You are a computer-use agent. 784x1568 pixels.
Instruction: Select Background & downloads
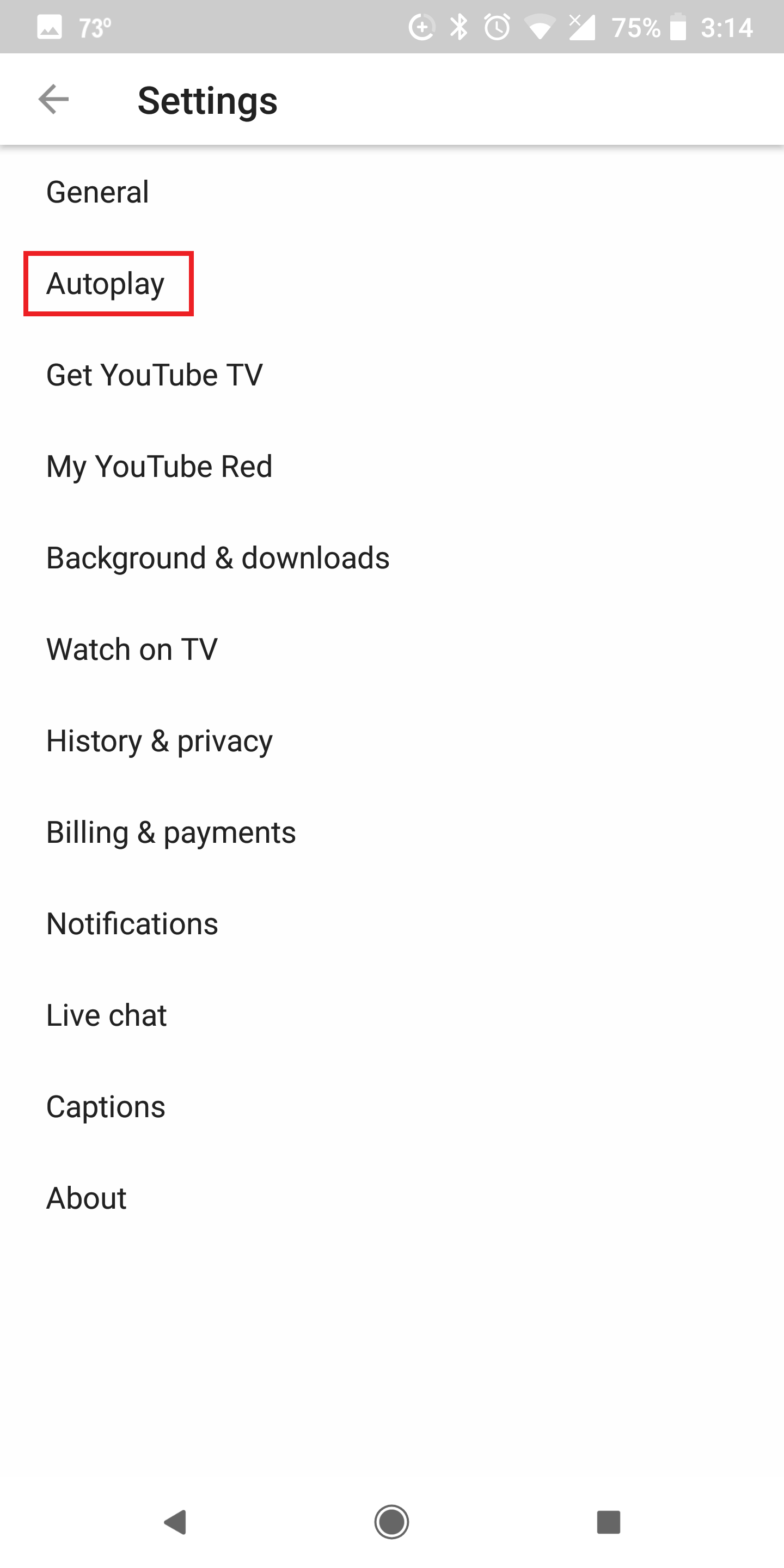[x=218, y=557]
